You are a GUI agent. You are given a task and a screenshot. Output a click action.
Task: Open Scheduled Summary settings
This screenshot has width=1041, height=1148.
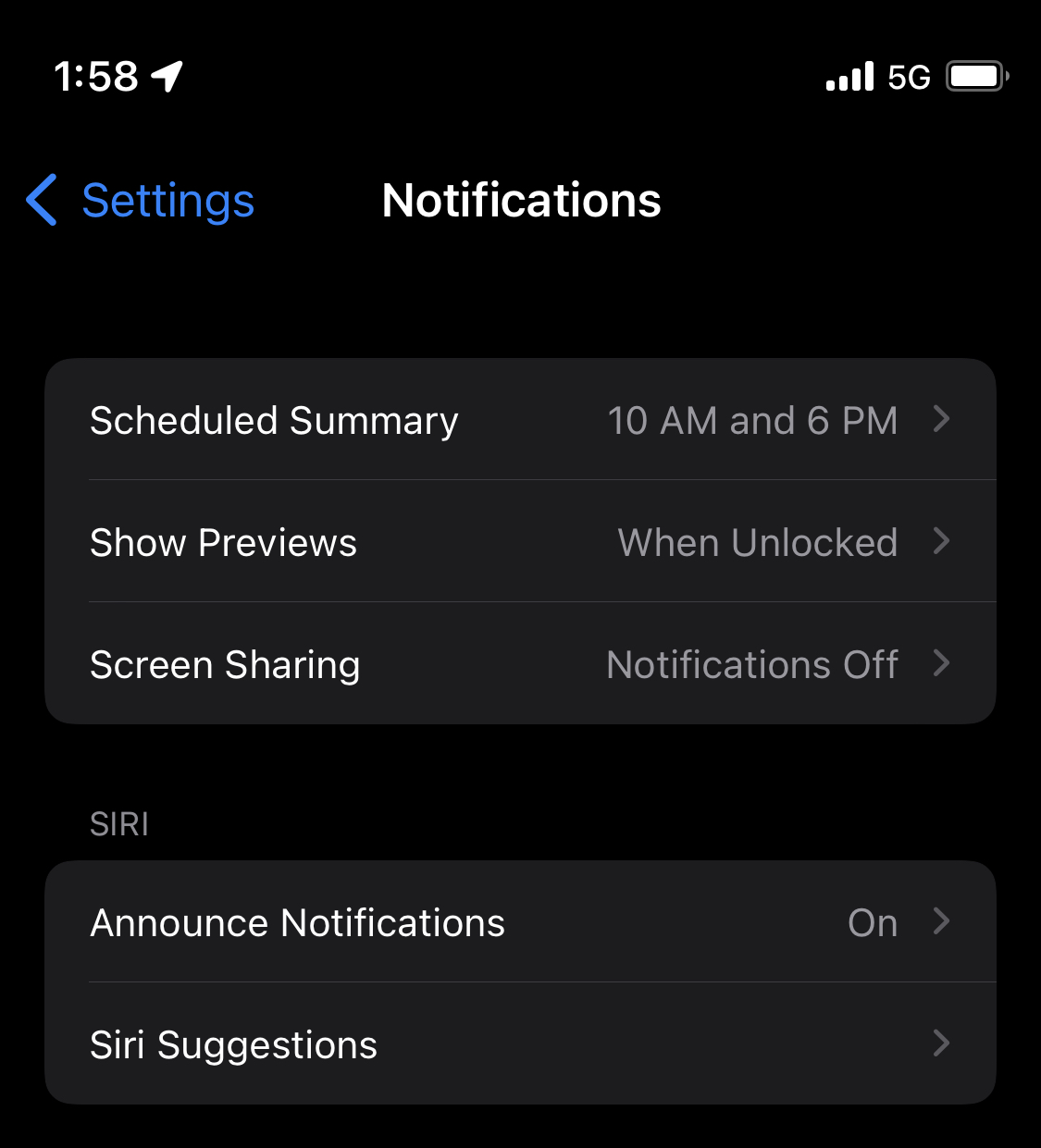[520, 420]
